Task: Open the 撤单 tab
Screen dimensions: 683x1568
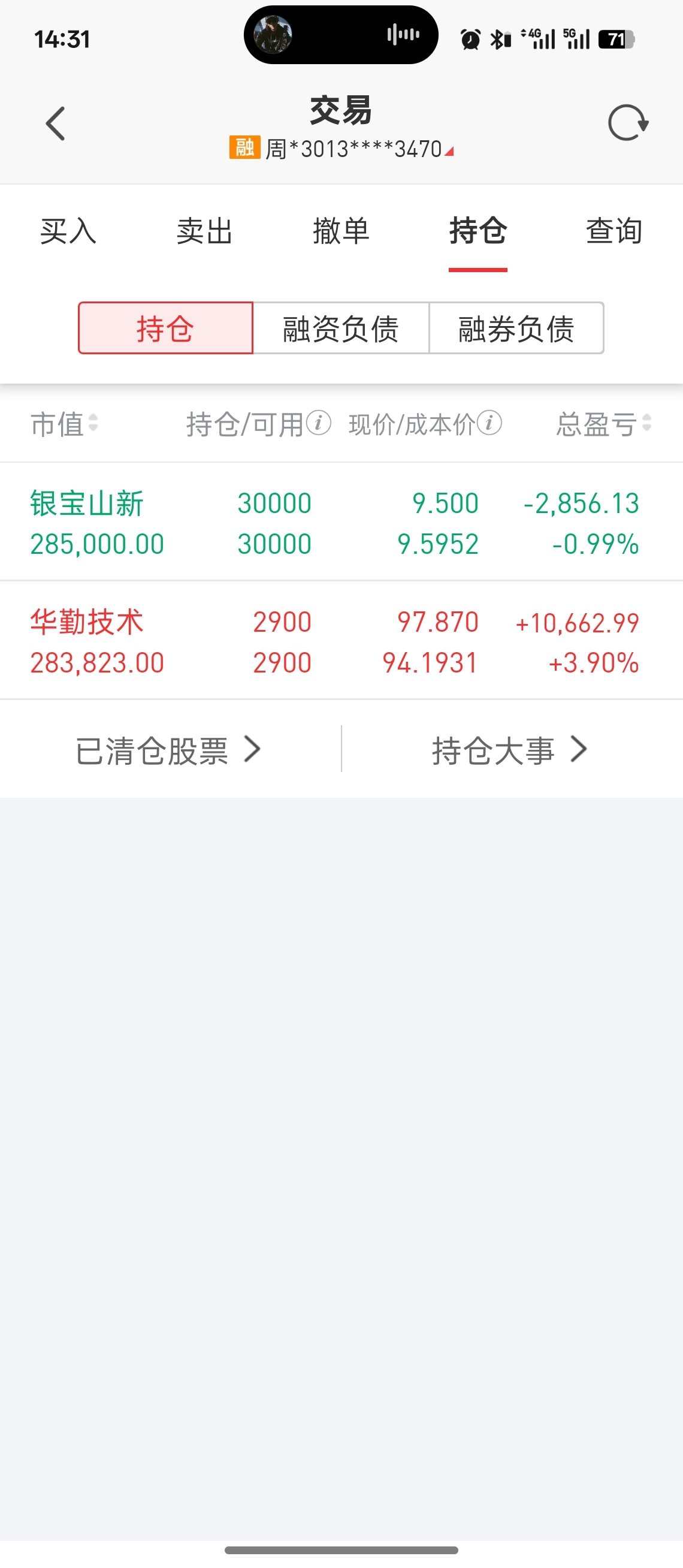Action: [341, 231]
